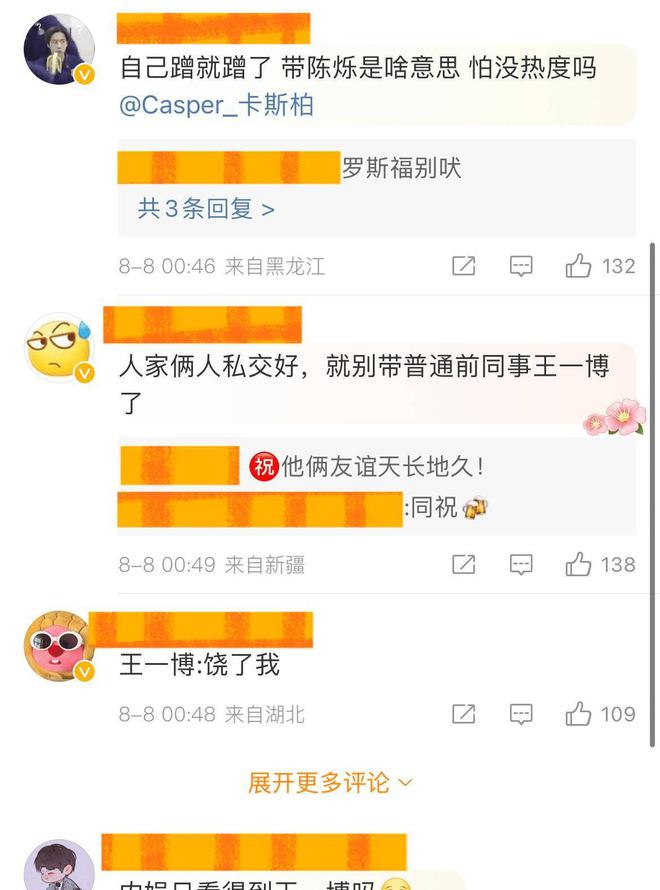Share the comment from 新疆

464,565
